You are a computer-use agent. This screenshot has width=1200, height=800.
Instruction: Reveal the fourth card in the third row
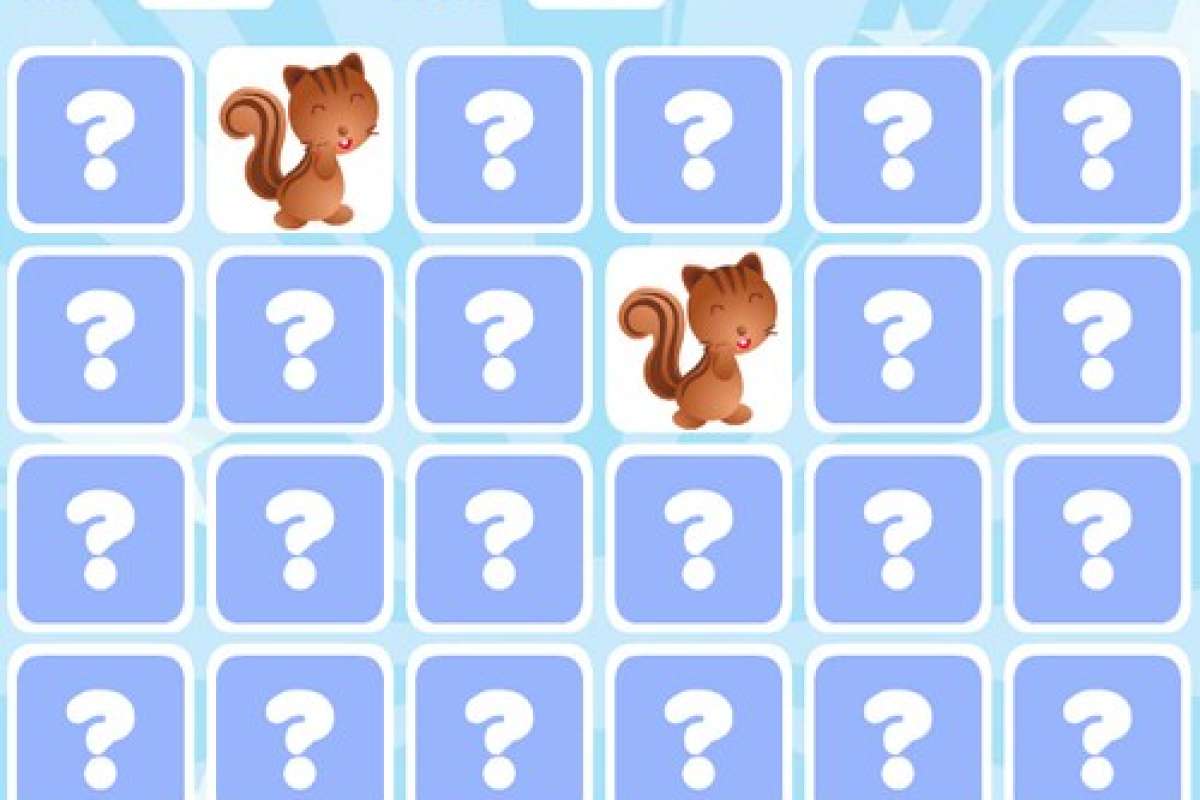(698, 539)
